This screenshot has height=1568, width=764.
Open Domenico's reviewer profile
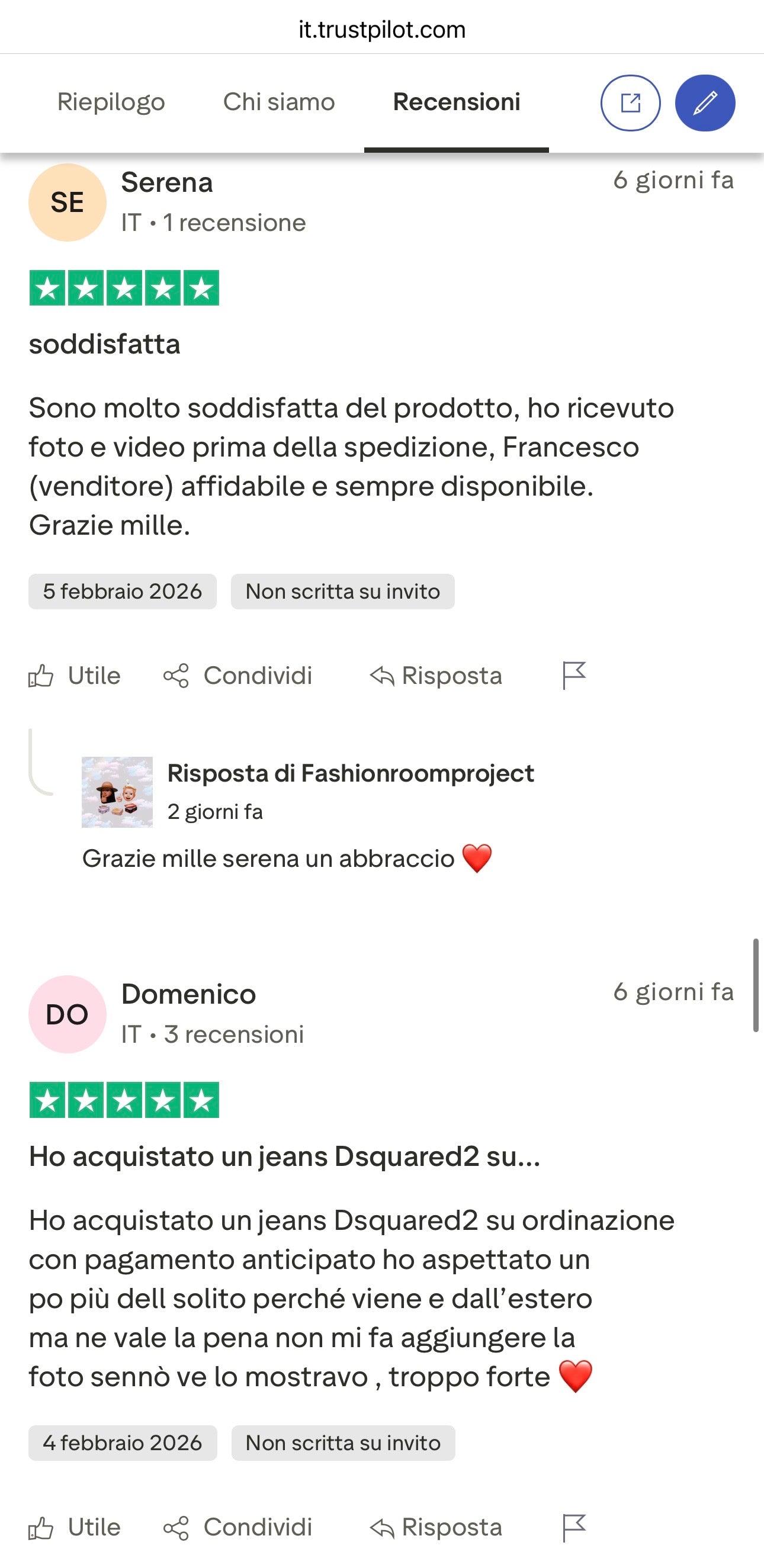point(188,995)
